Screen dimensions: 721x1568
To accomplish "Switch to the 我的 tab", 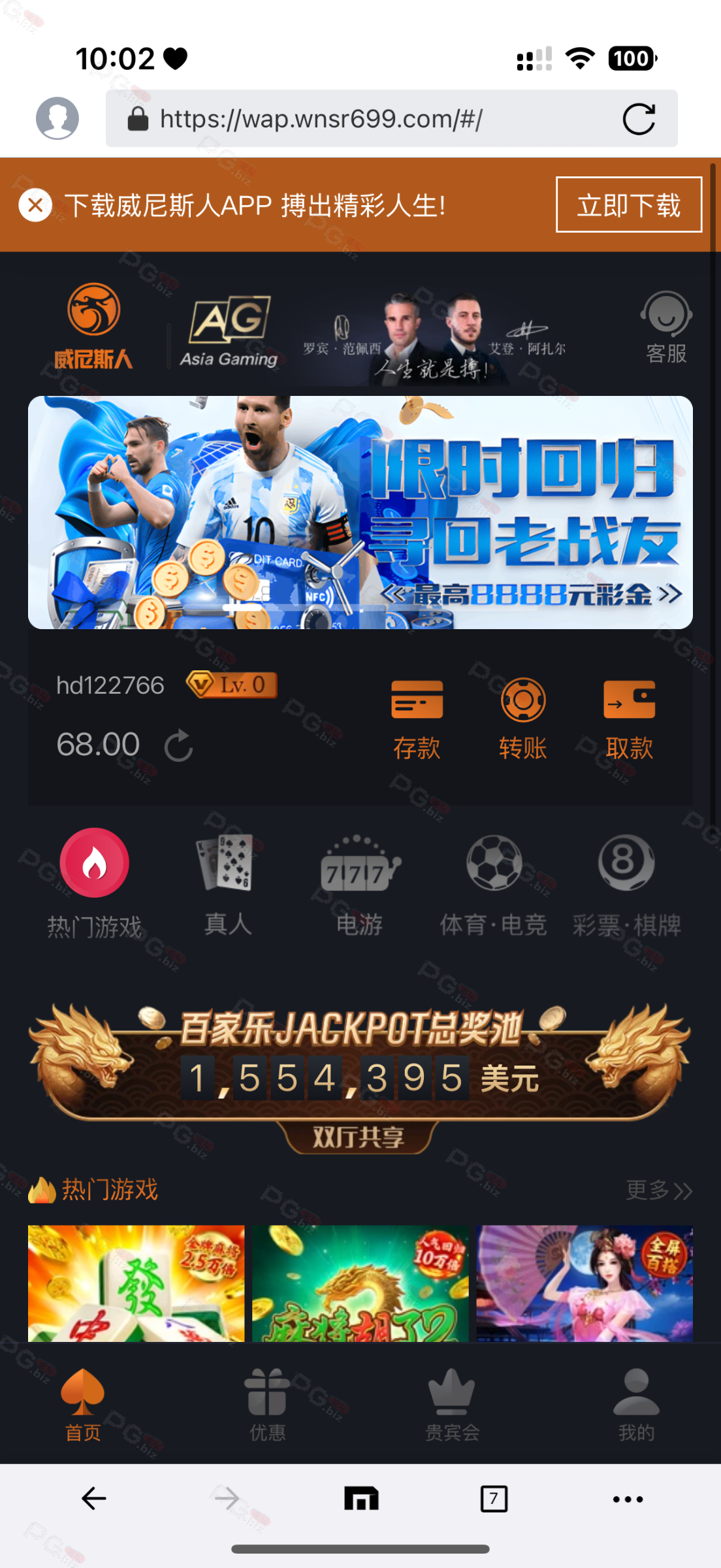I will (x=636, y=1405).
